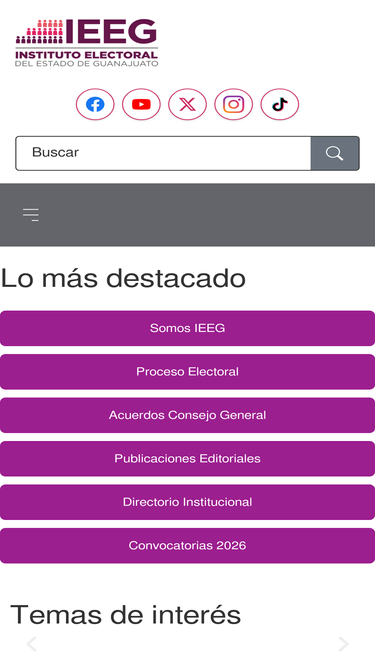Open the TikTok profile icon
The width and height of the screenshot is (375, 667).
[280, 104]
